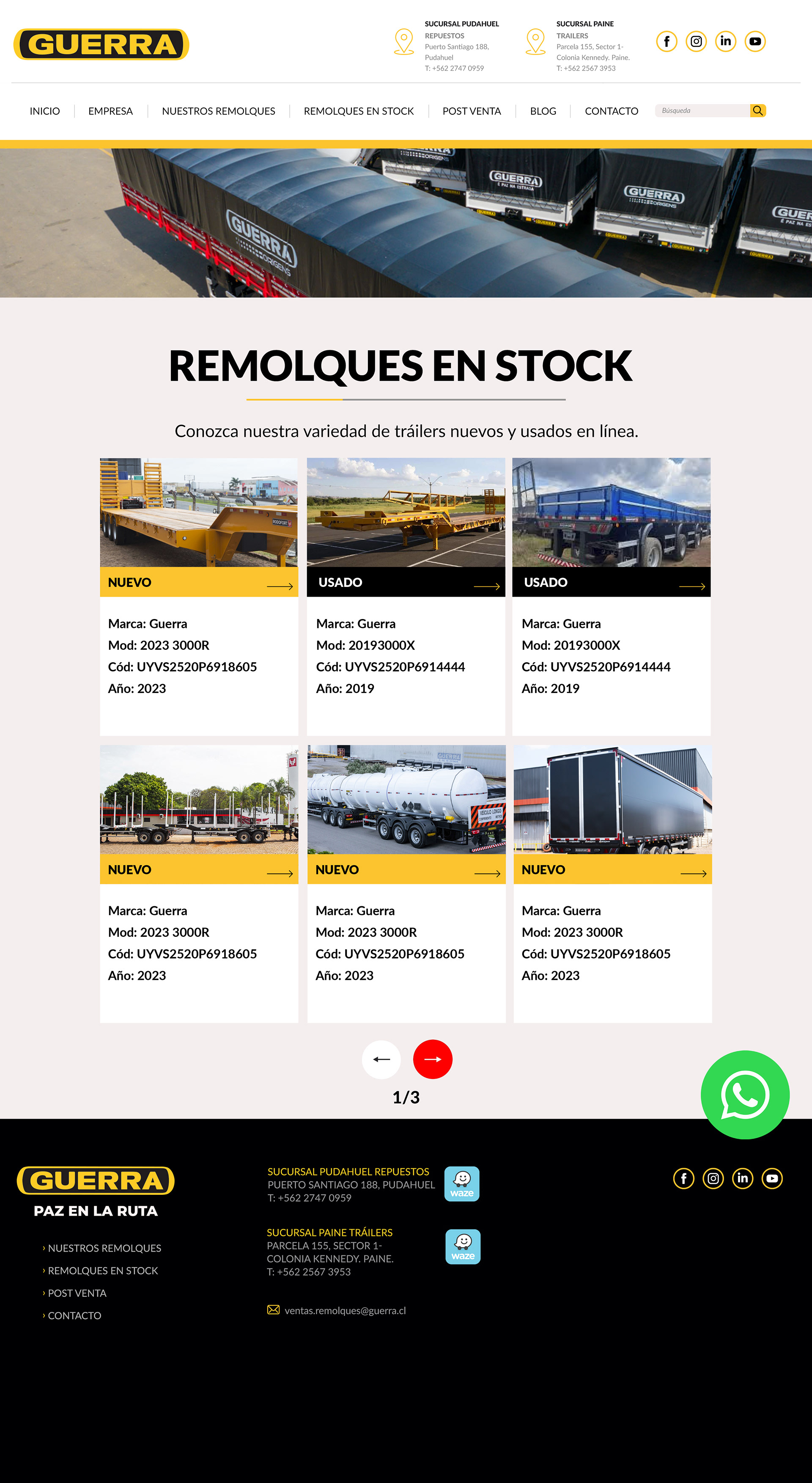Viewport: 812px width, 1483px height.
Task: Open EMPRESA from the top menu
Action: [110, 111]
